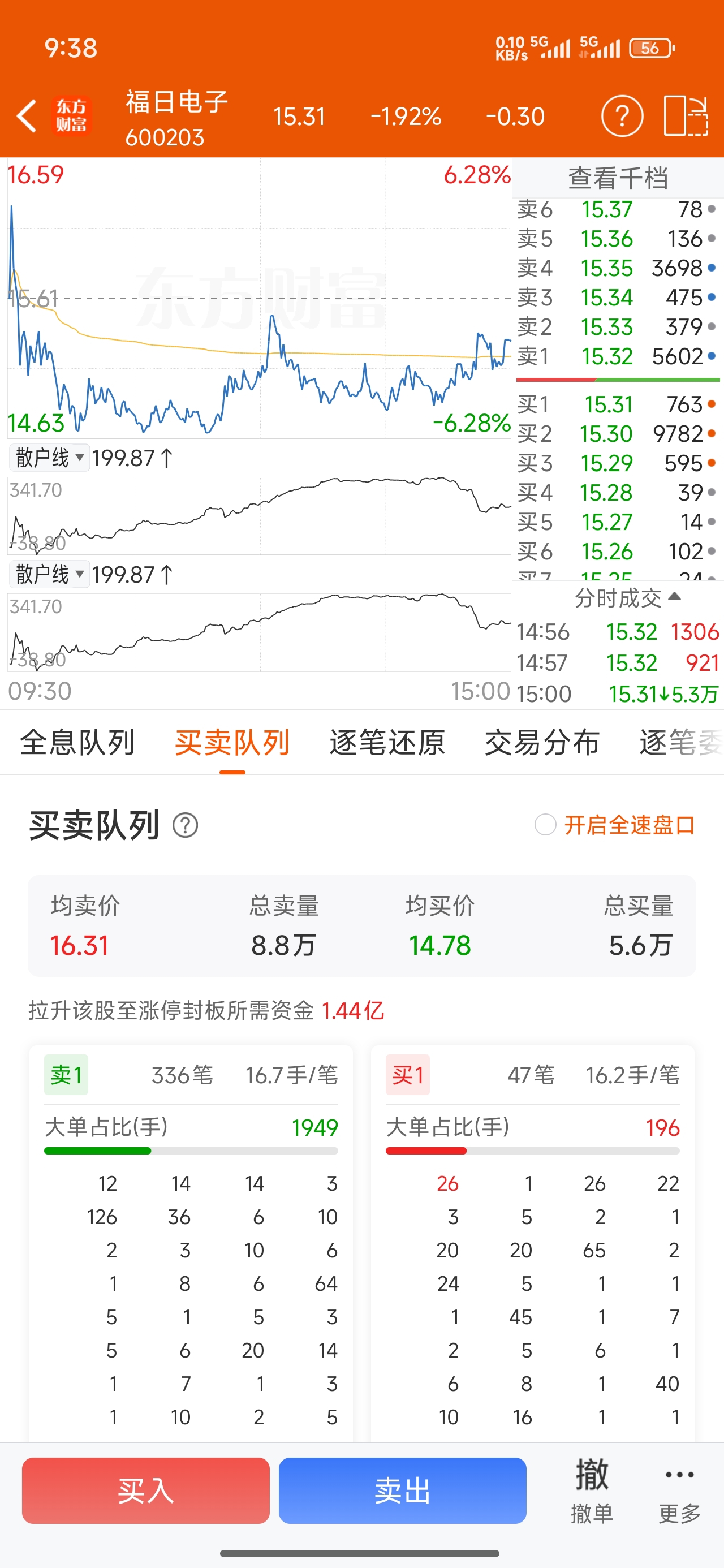Open the 交易分布 tab
The width and height of the screenshot is (724, 1568).
coord(542,742)
